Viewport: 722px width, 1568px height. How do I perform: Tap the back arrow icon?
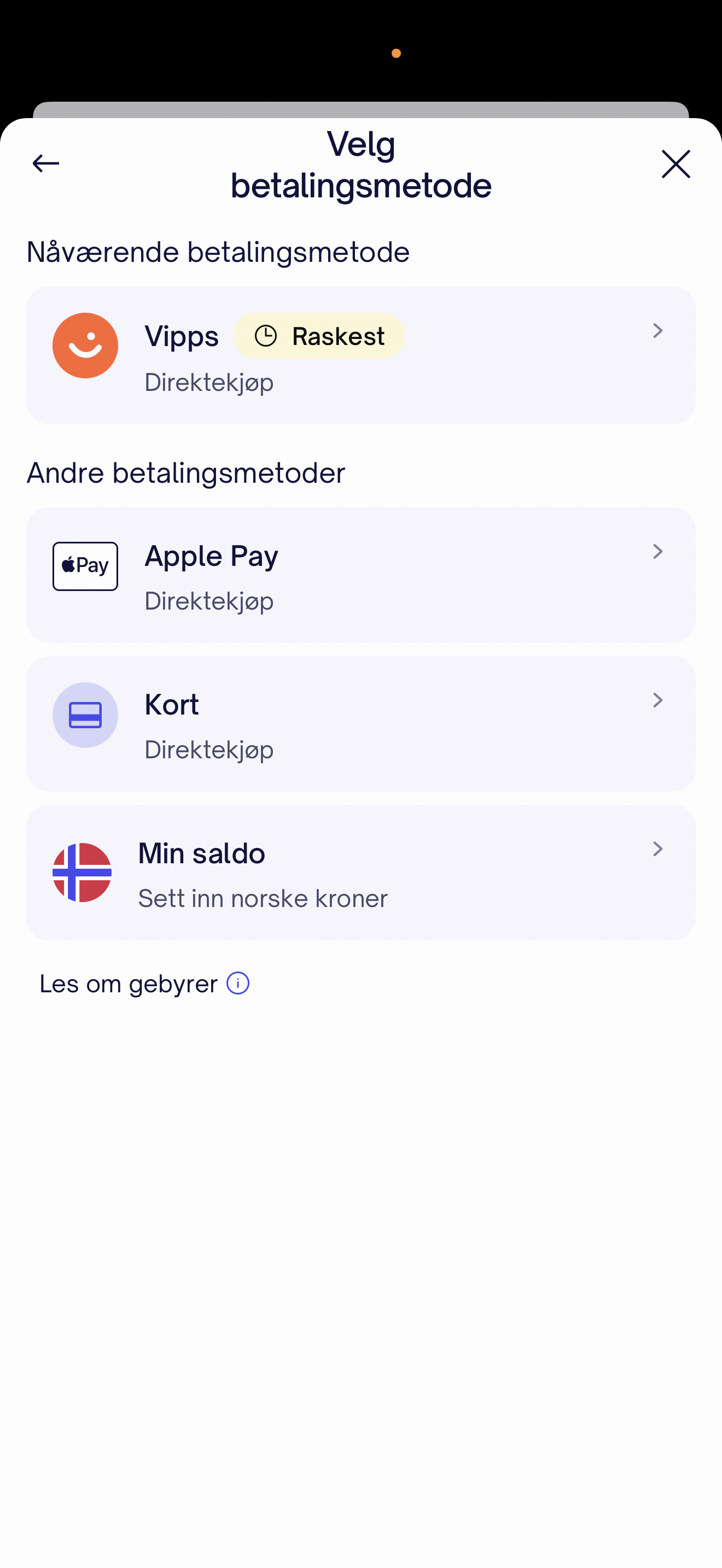45,163
